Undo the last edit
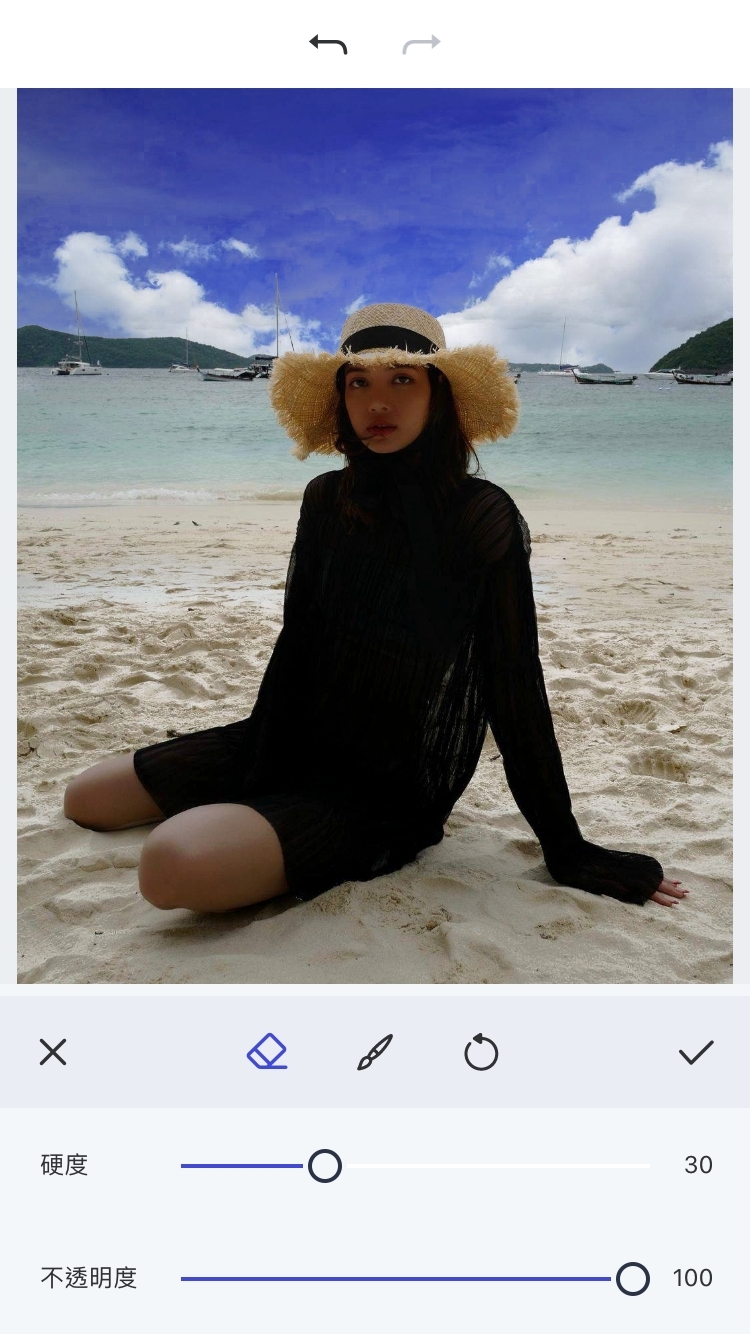 328,44
